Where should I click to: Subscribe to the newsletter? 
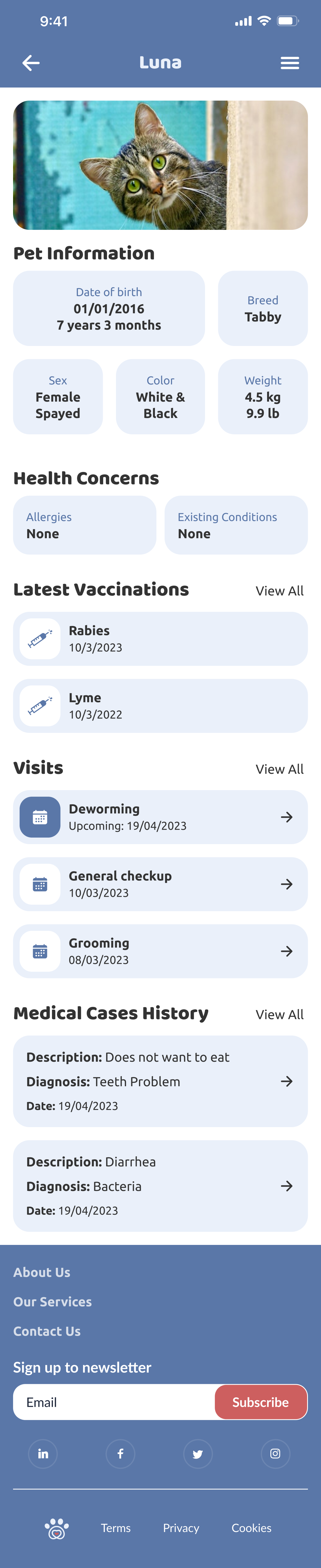(260, 1402)
